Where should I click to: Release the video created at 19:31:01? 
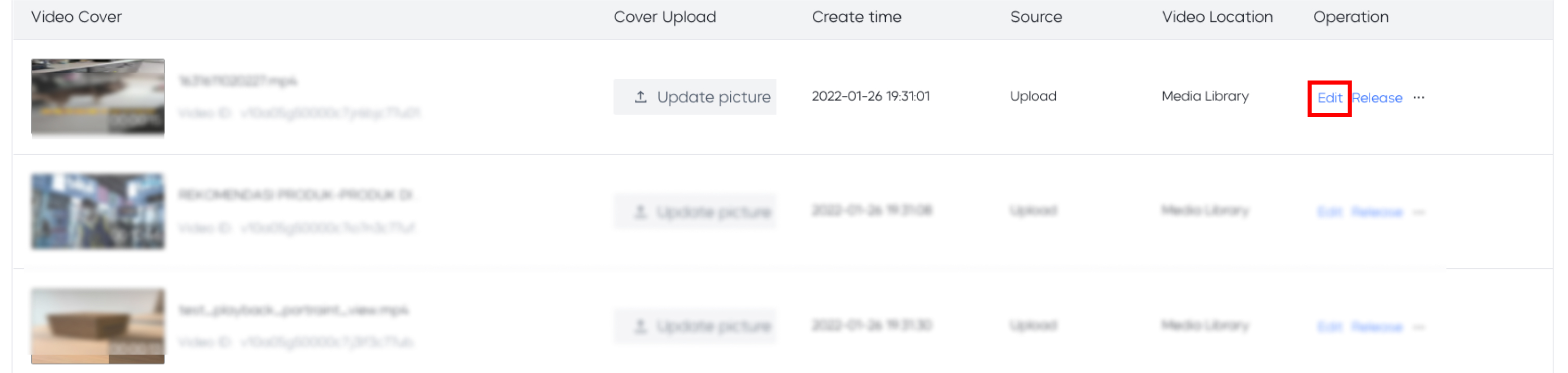(x=1377, y=98)
